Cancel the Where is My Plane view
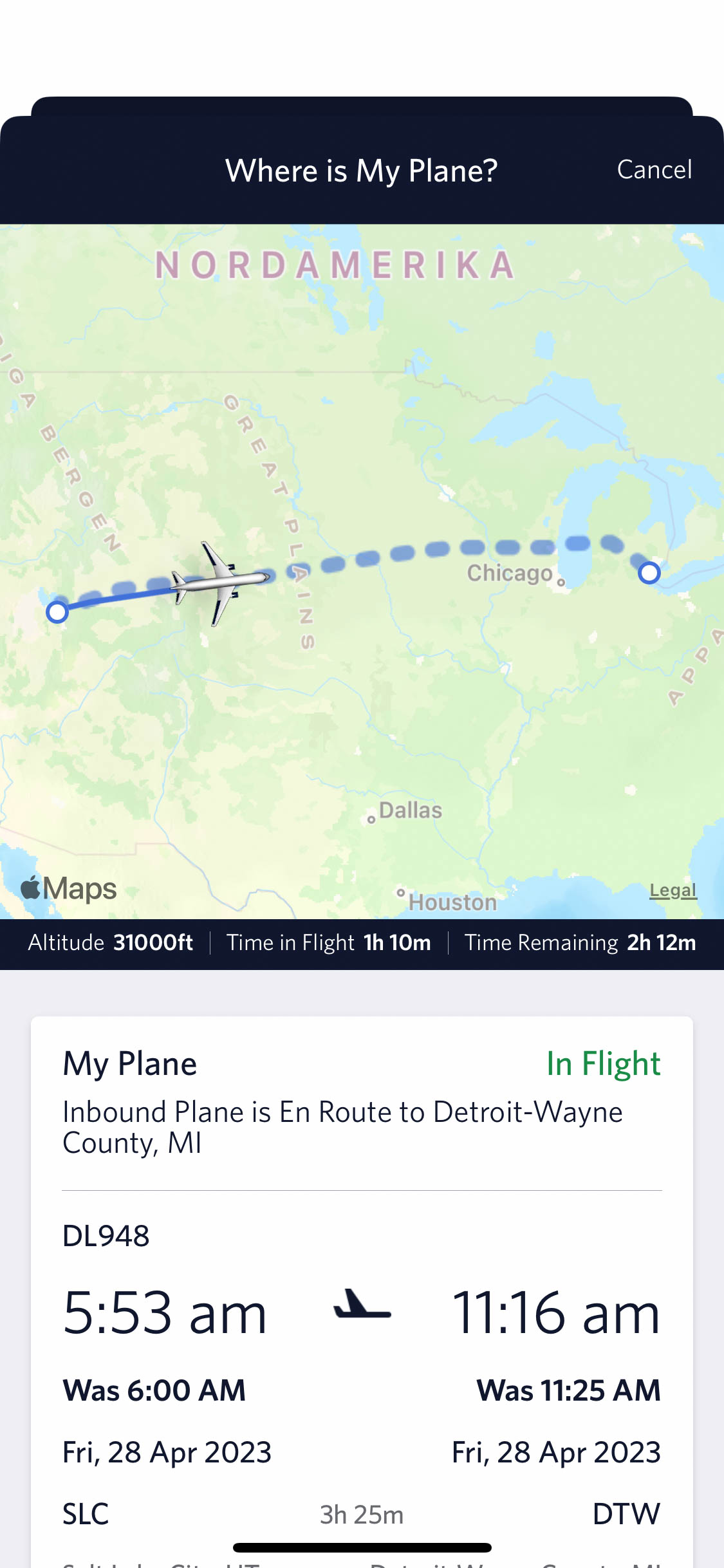Image resolution: width=724 pixels, height=1568 pixels. 654,170
